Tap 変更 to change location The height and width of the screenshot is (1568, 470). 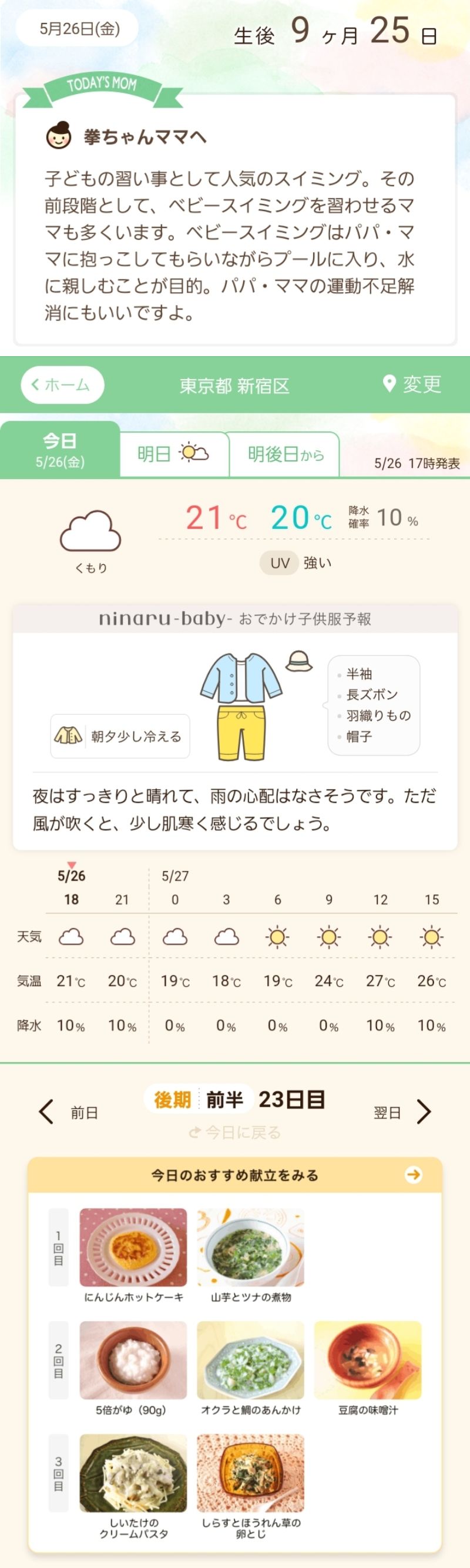coord(412,384)
